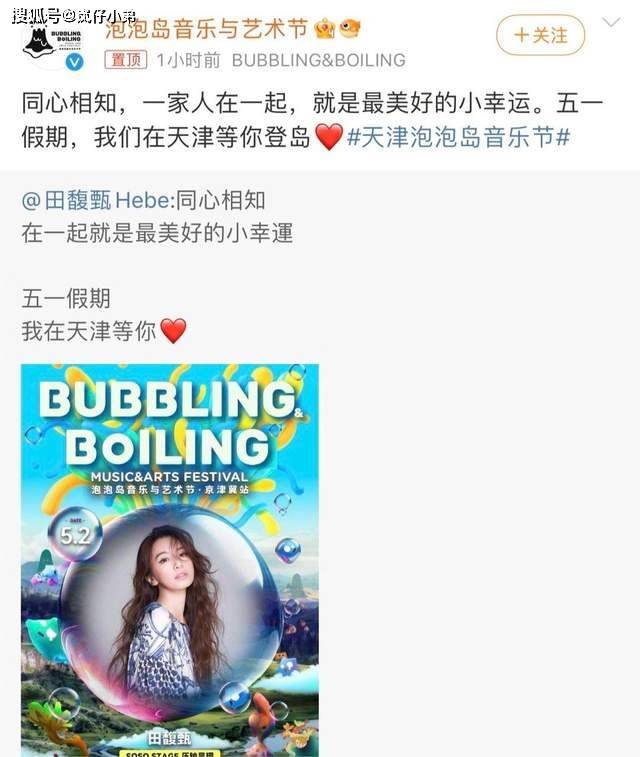Image resolution: width=640 pixels, height=757 pixels.
Task: View the Bubbling & Boiling festival poster image
Action: (x=170, y=558)
